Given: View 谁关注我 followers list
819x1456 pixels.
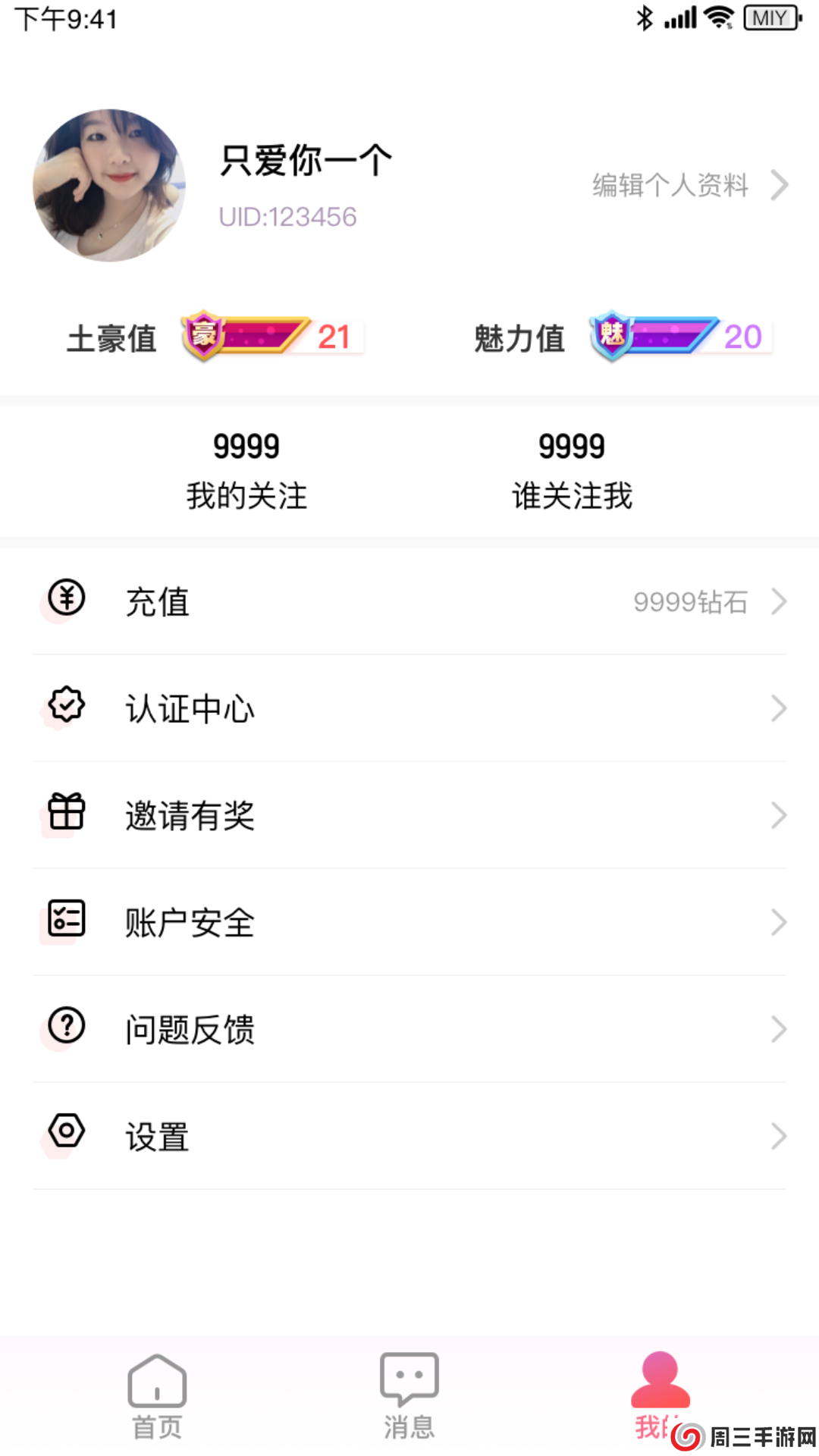Looking at the screenshot, I should coord(573,470).
